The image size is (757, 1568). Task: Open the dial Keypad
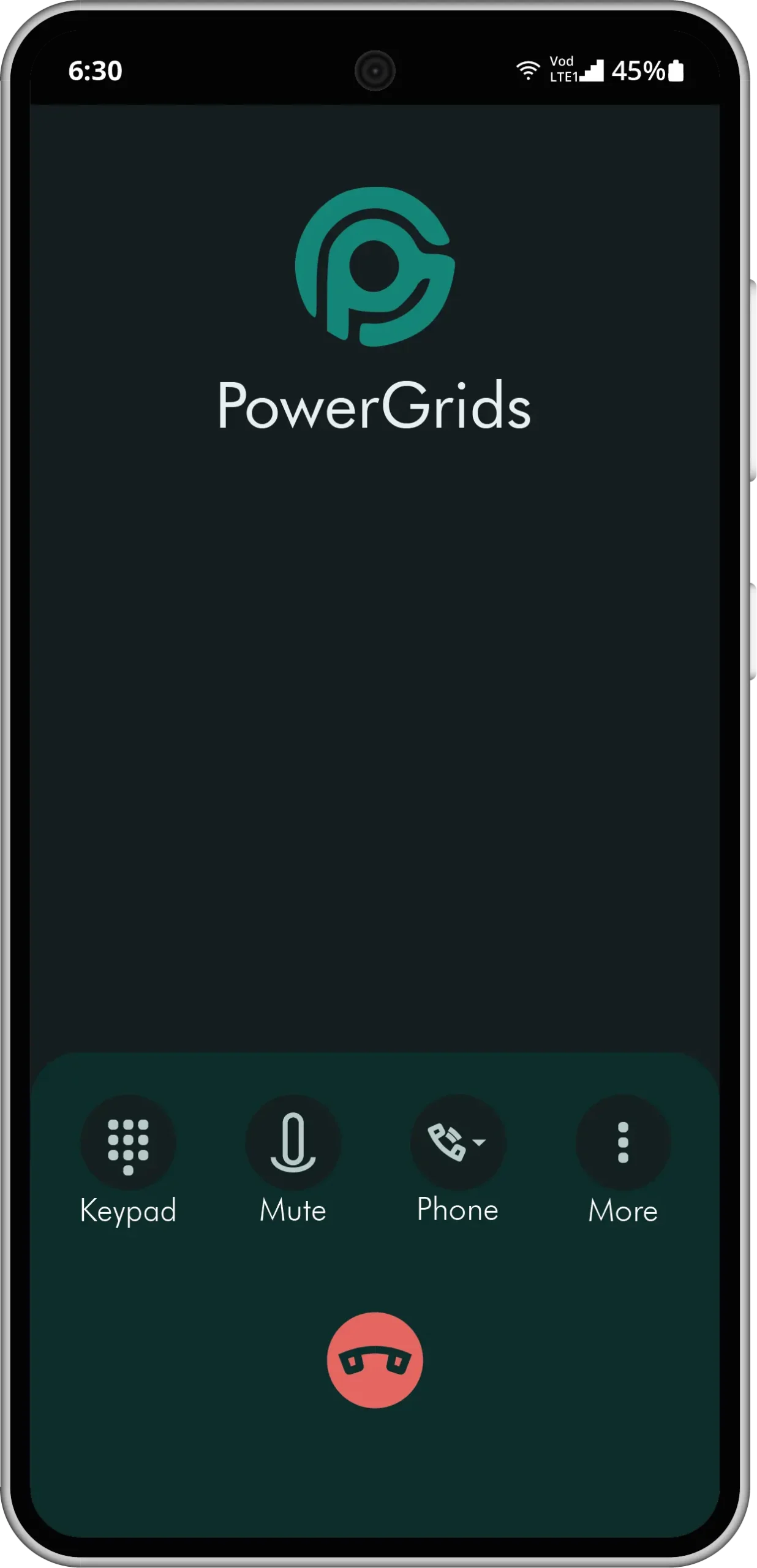coord(128,1143)
